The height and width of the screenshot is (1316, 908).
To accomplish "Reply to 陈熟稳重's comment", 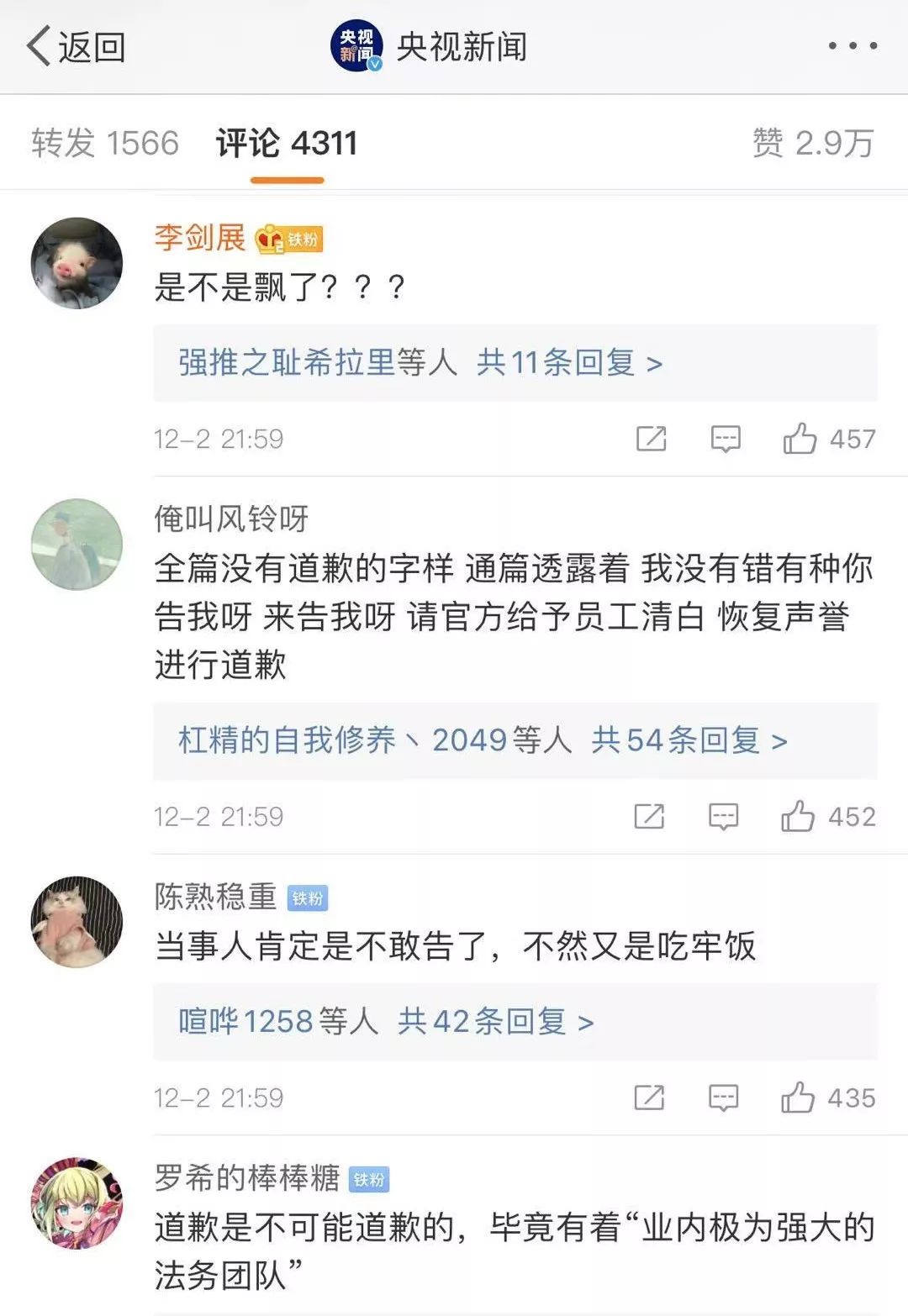I will click(x=724, y=1098).
